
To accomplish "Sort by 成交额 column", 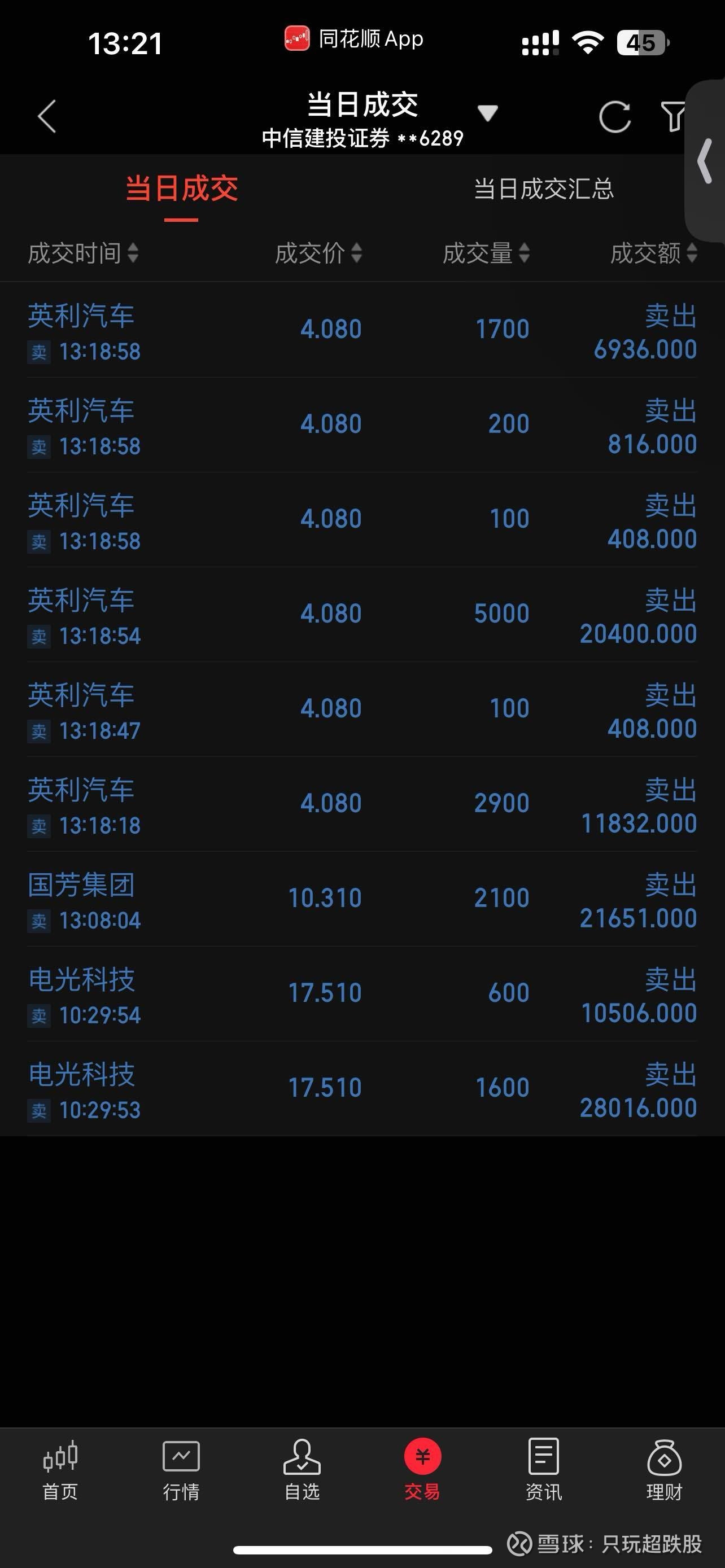I will pyautogui.click(x=654, y=253).
